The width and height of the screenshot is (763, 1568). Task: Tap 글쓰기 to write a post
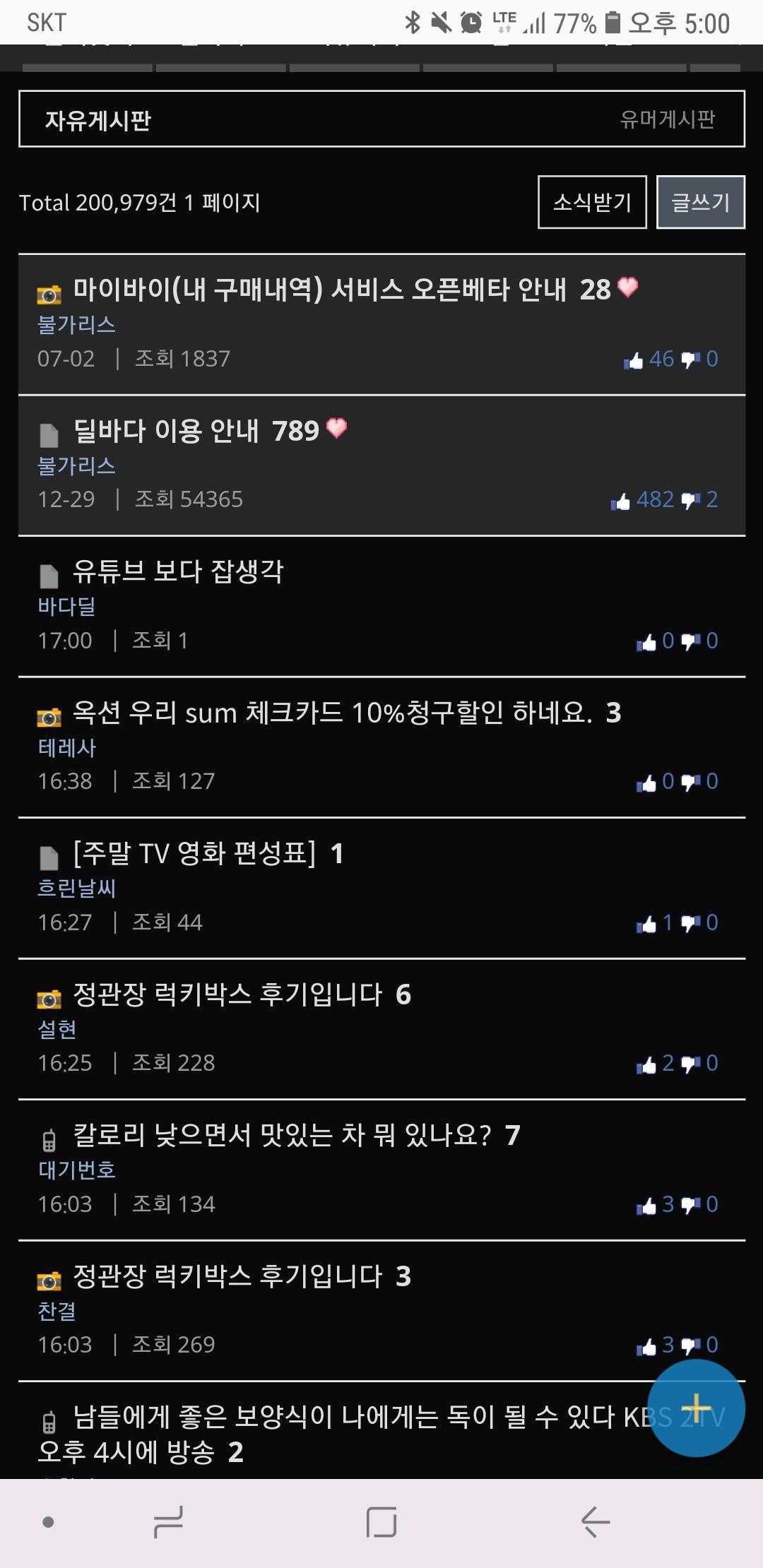point(700,203)
